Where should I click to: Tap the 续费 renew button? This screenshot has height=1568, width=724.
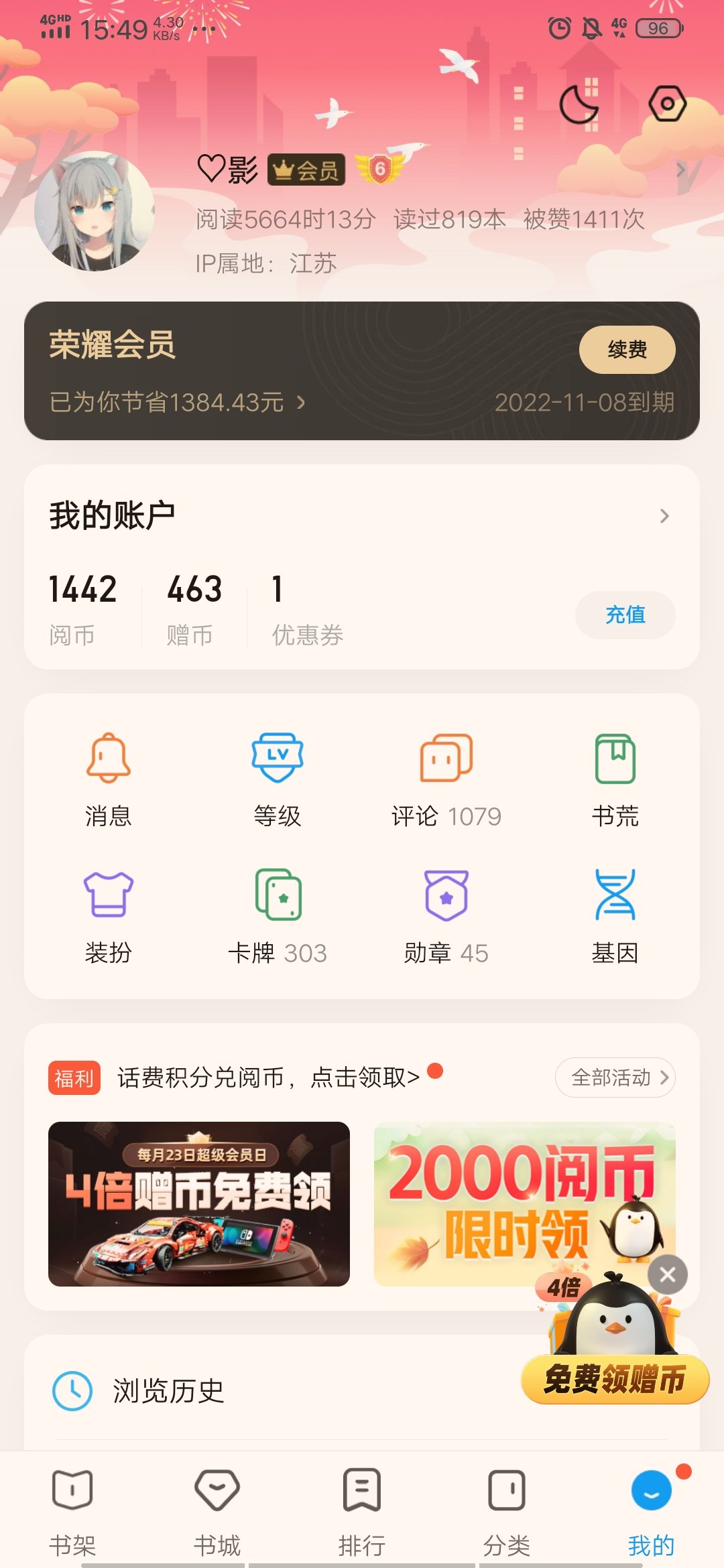(x=627, y=349)
